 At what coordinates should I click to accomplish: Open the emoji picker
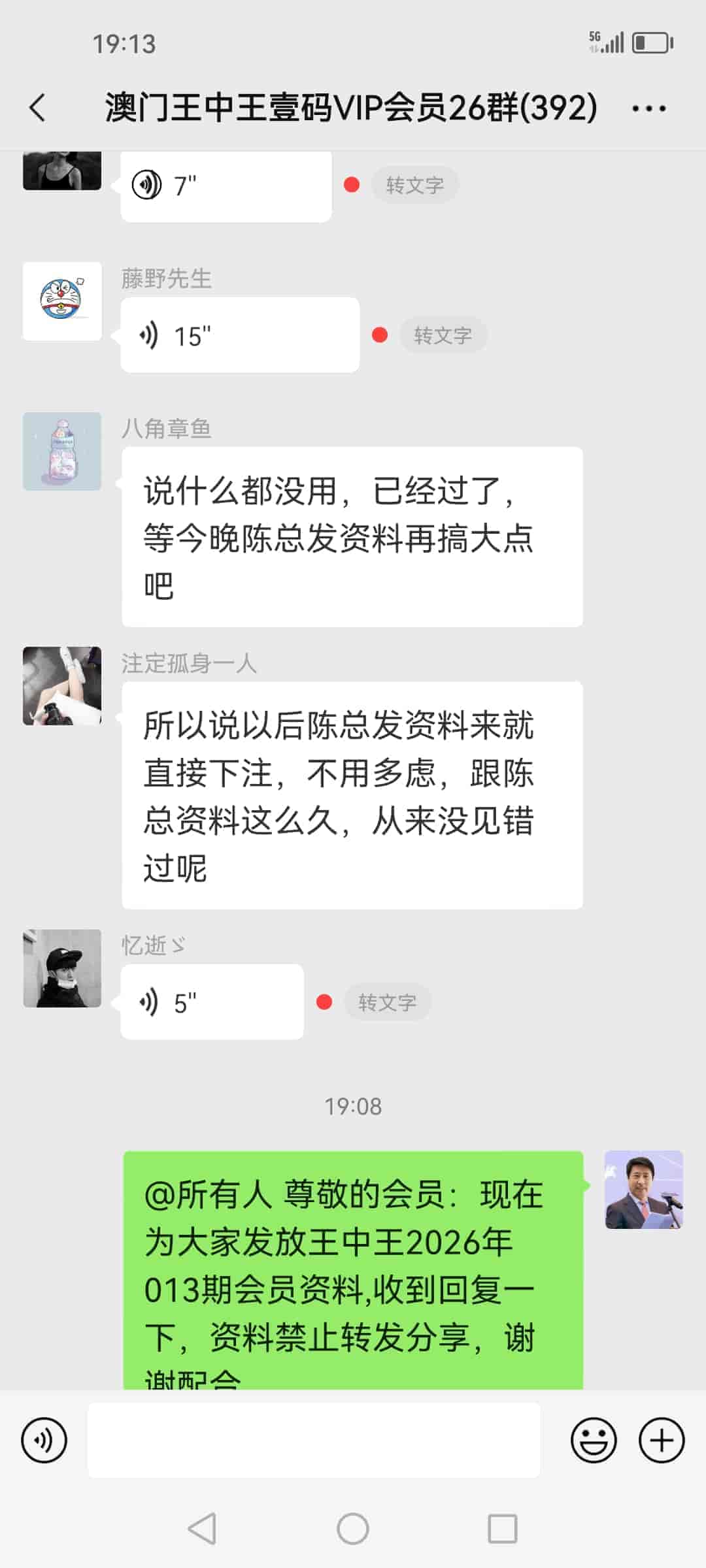(x=594, y=1440)
